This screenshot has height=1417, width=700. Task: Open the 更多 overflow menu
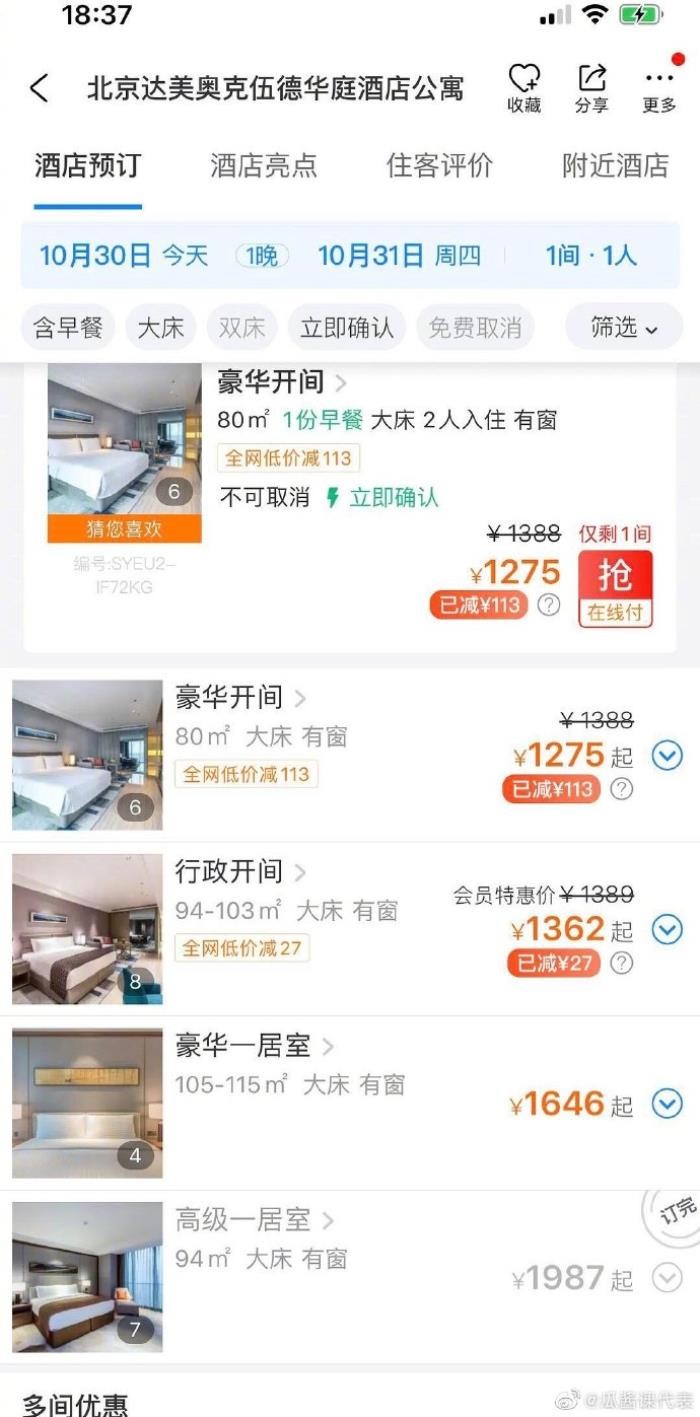point(659,88)
